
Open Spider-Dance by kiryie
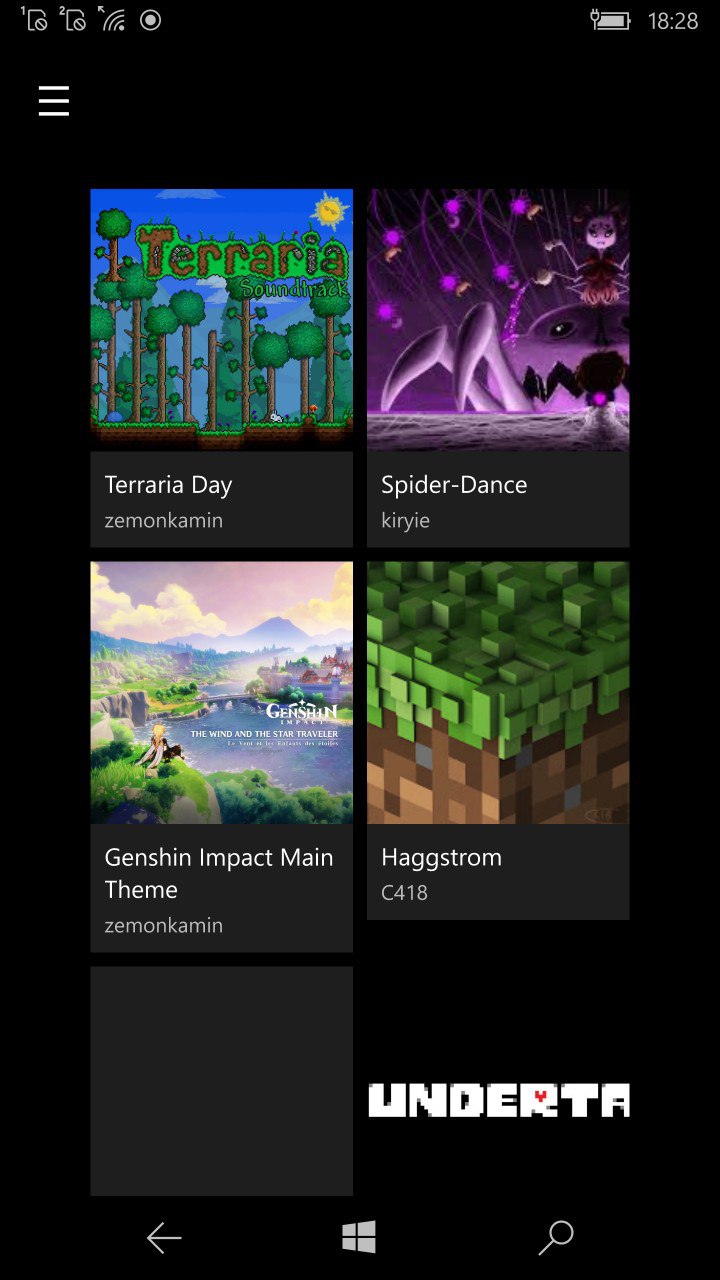point(498,368)
